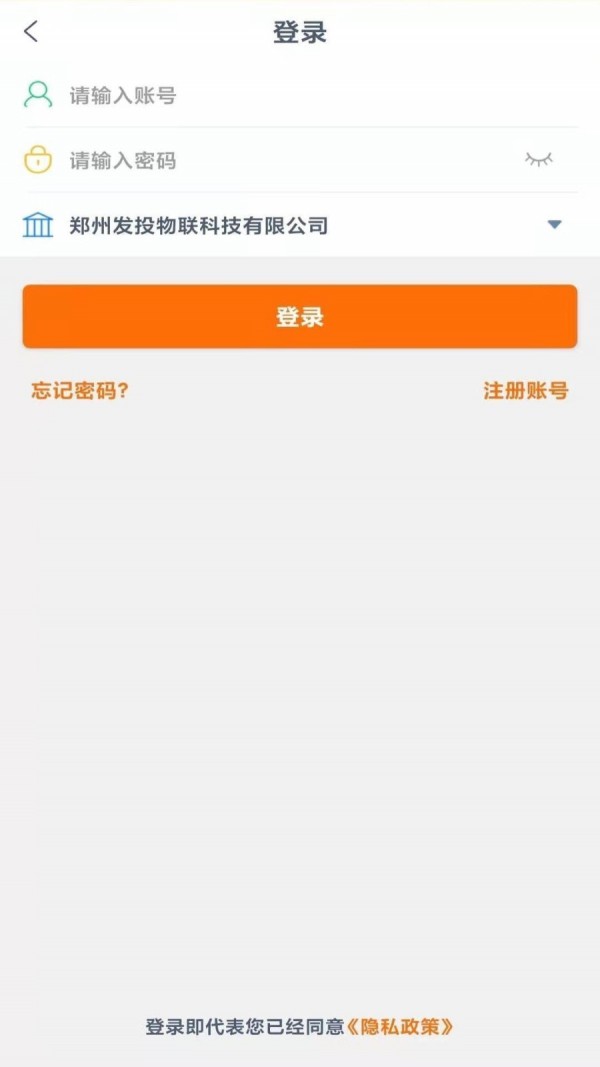Tap the orange 登录 button

300,317
